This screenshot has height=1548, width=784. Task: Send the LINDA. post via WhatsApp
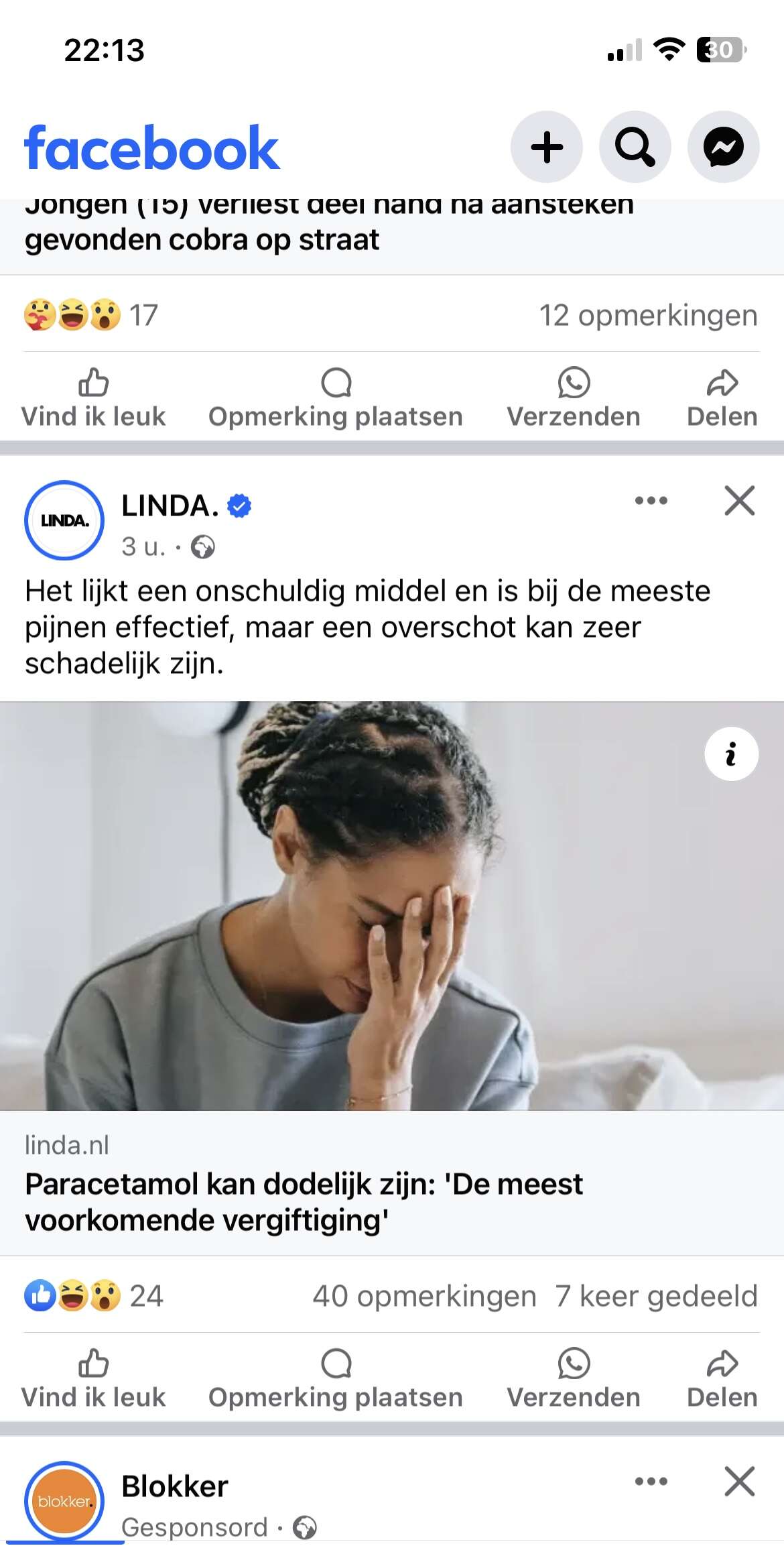(574, 1380)
